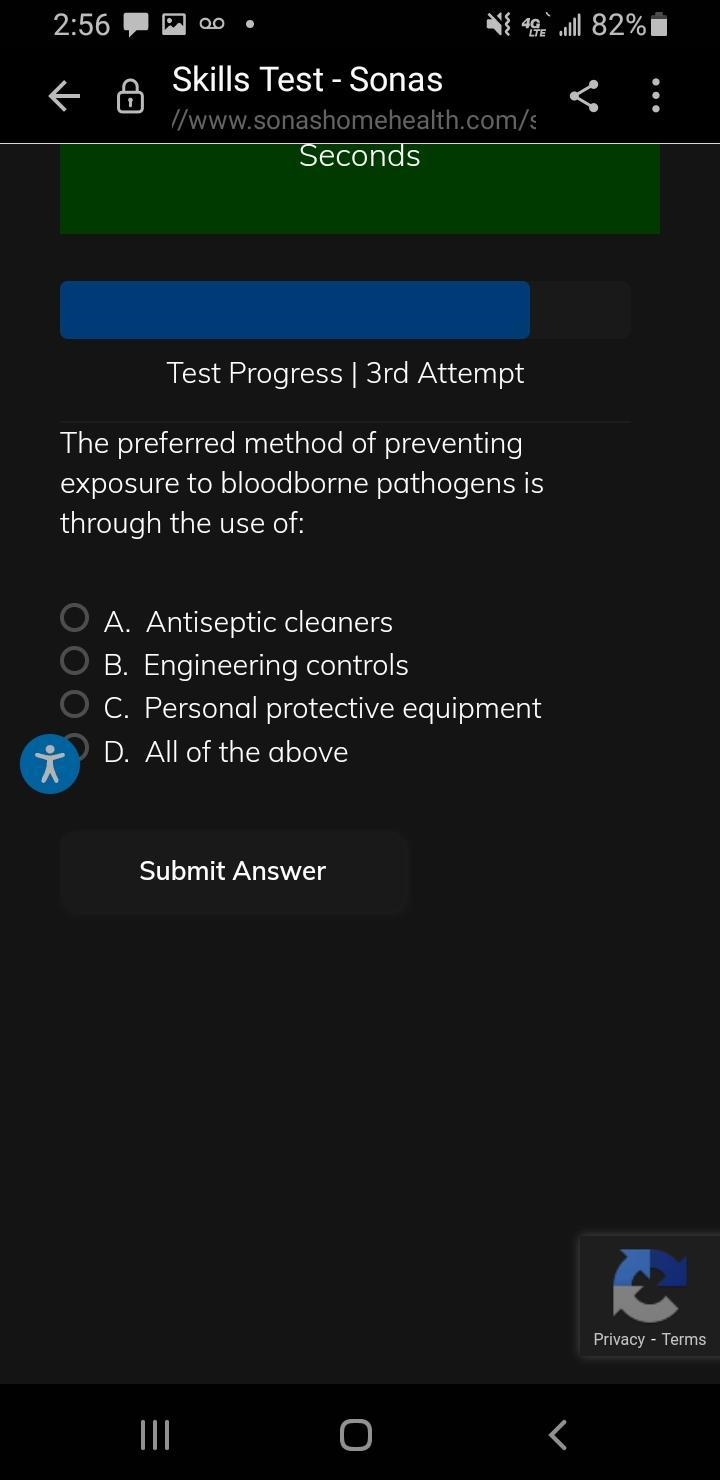Tap Submit Answer button
The width and height of the screenshot is (720, 1480).
pyautogui.click(x=233, y=871)
